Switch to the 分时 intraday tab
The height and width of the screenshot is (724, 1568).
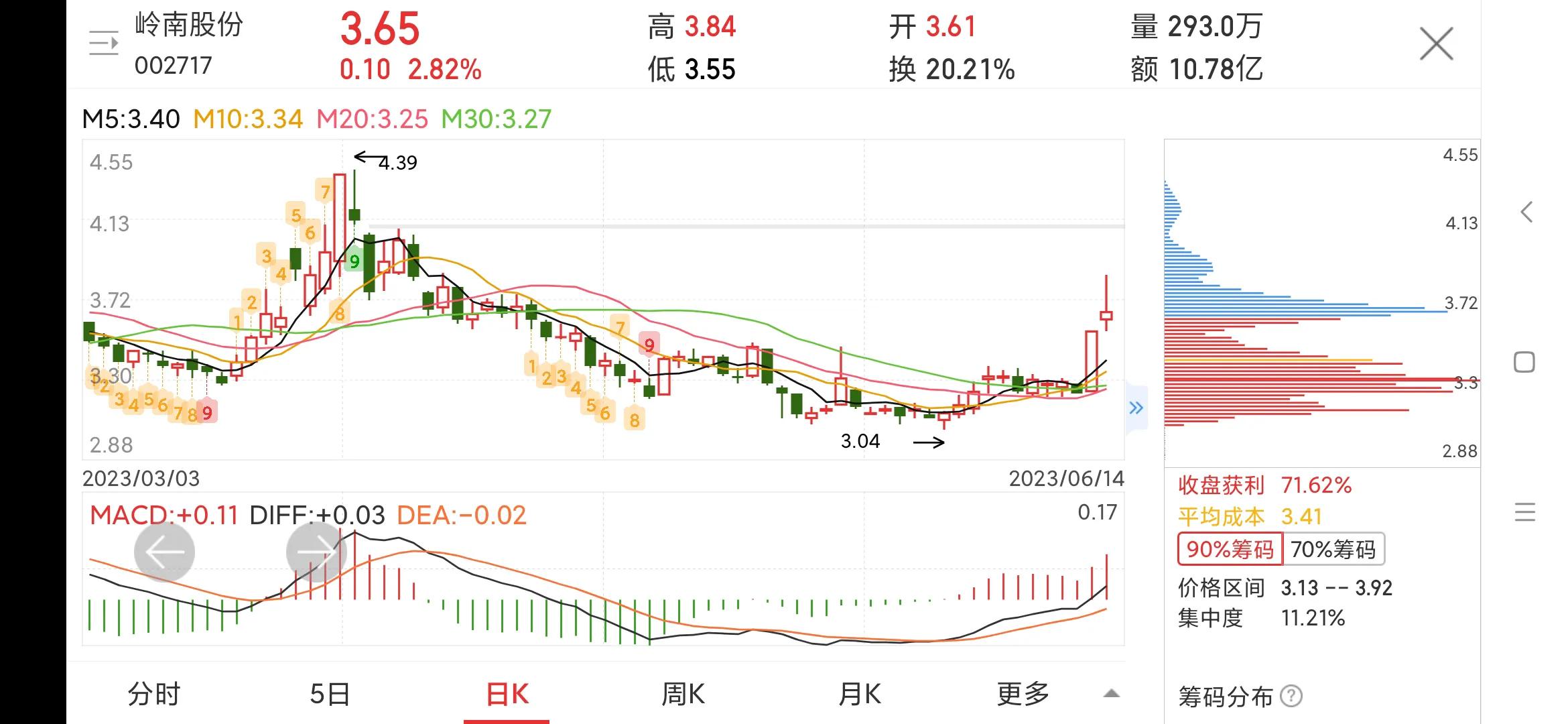(154, 695)
